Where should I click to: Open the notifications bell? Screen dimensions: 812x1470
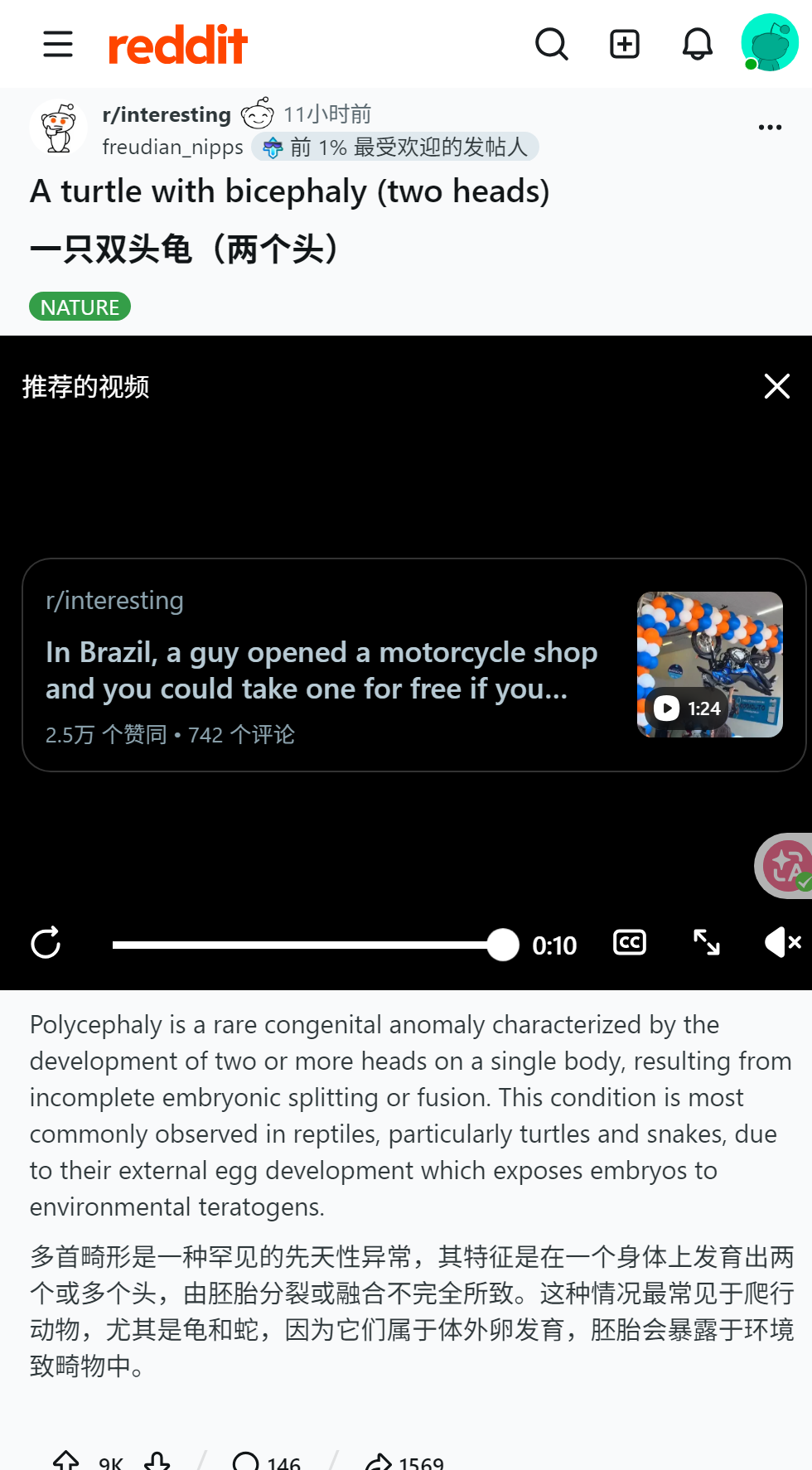(x=698, y=44)
